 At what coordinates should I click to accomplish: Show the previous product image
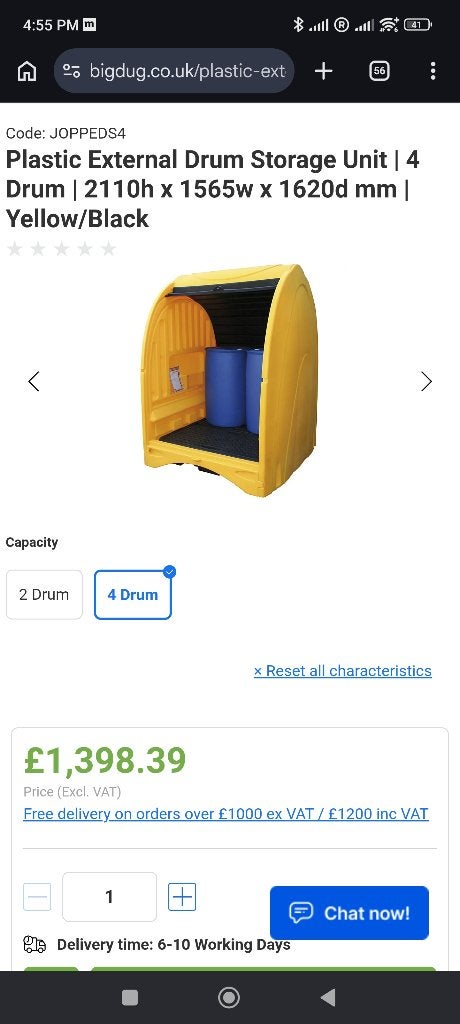tap(34, 381)
